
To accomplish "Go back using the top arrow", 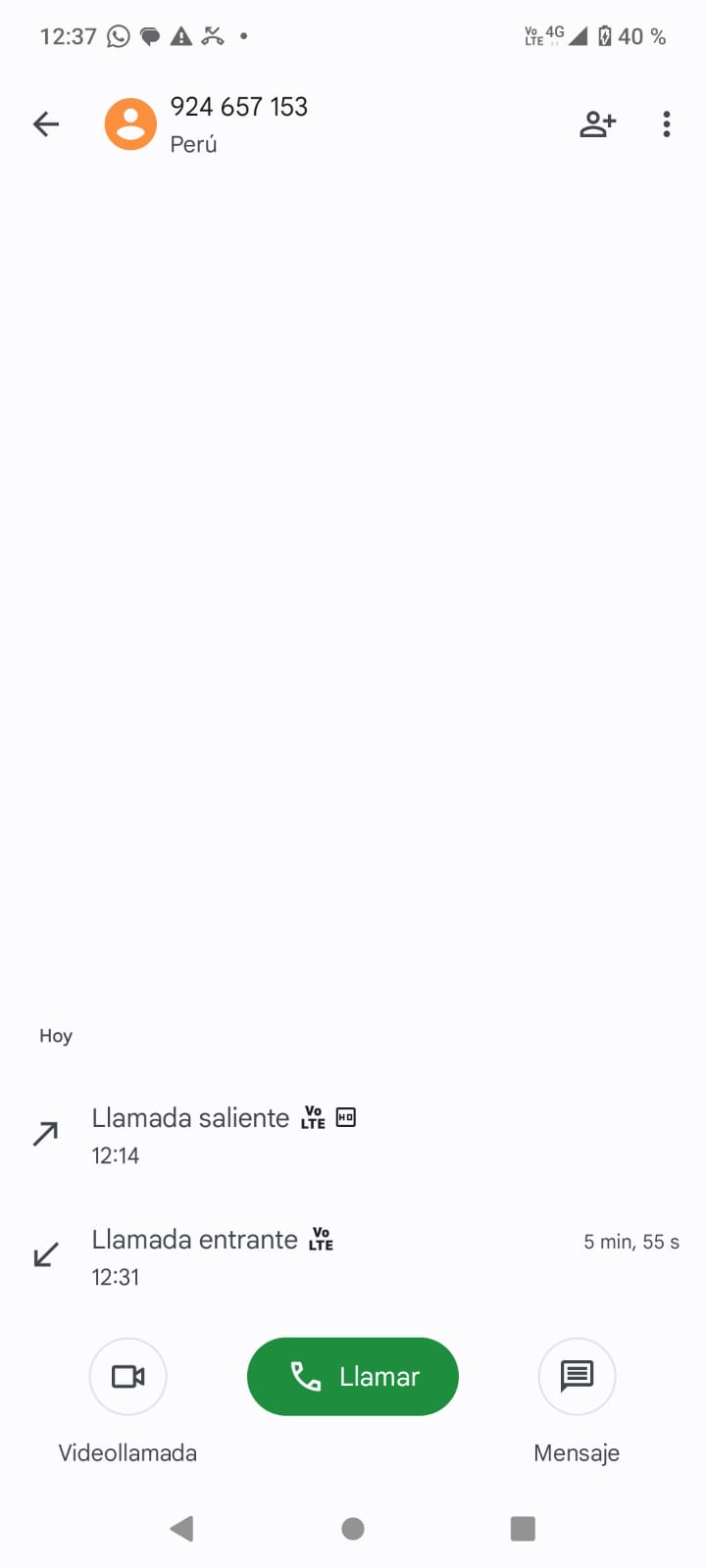I will [46, 124].
